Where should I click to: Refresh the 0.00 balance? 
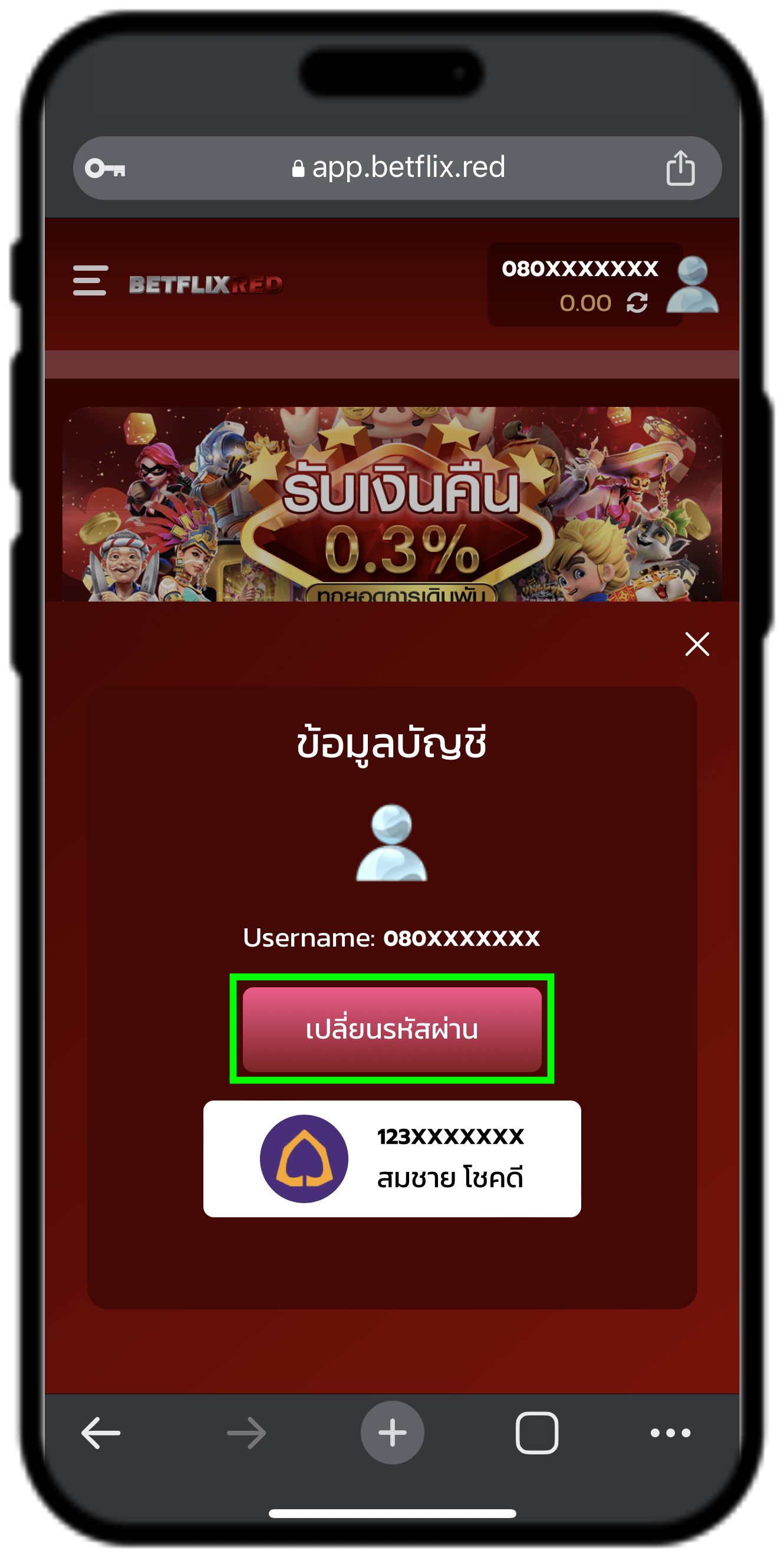coord(637,303)
